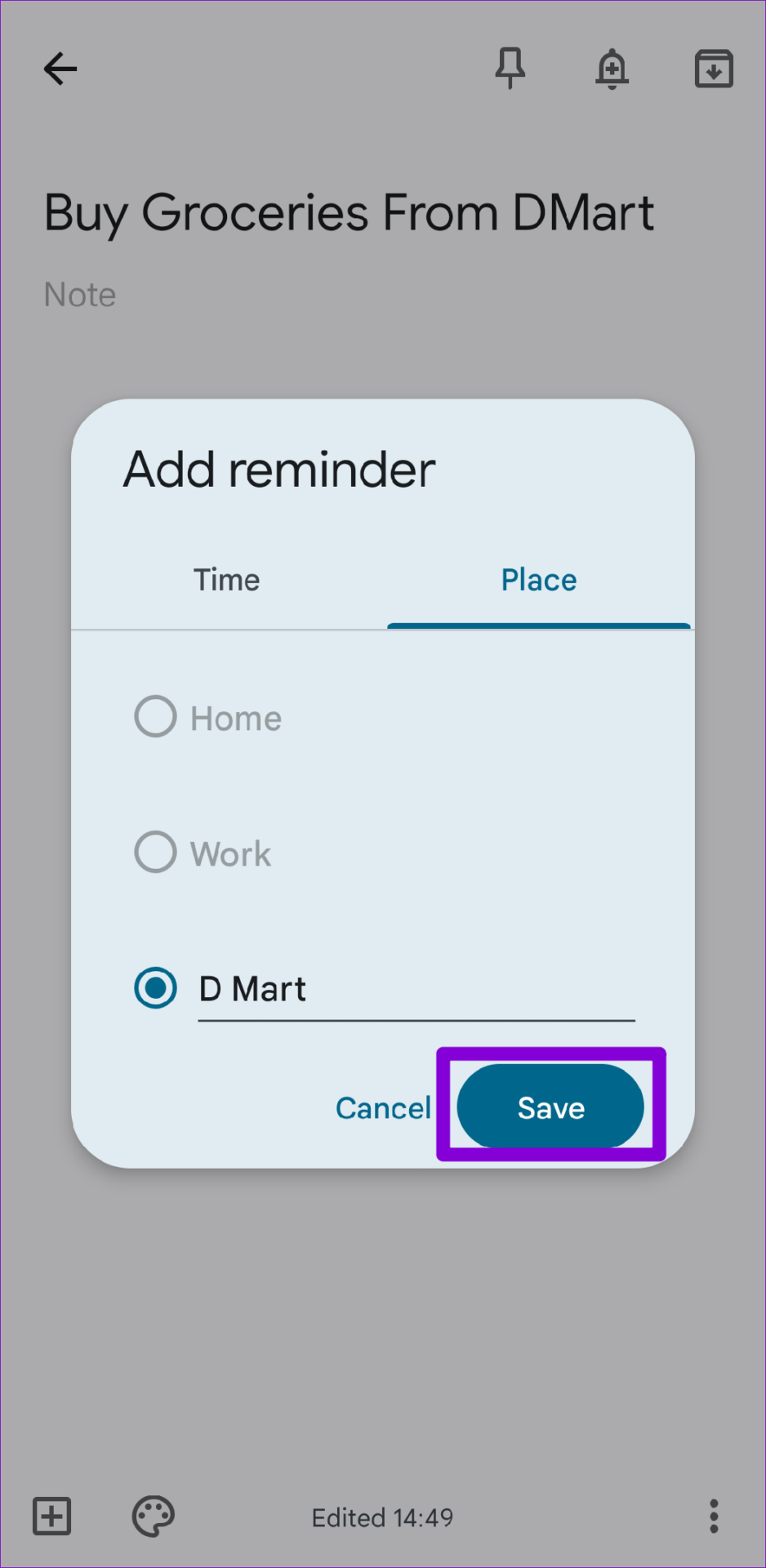Switch to the Time tab

(x=227, y=580)
